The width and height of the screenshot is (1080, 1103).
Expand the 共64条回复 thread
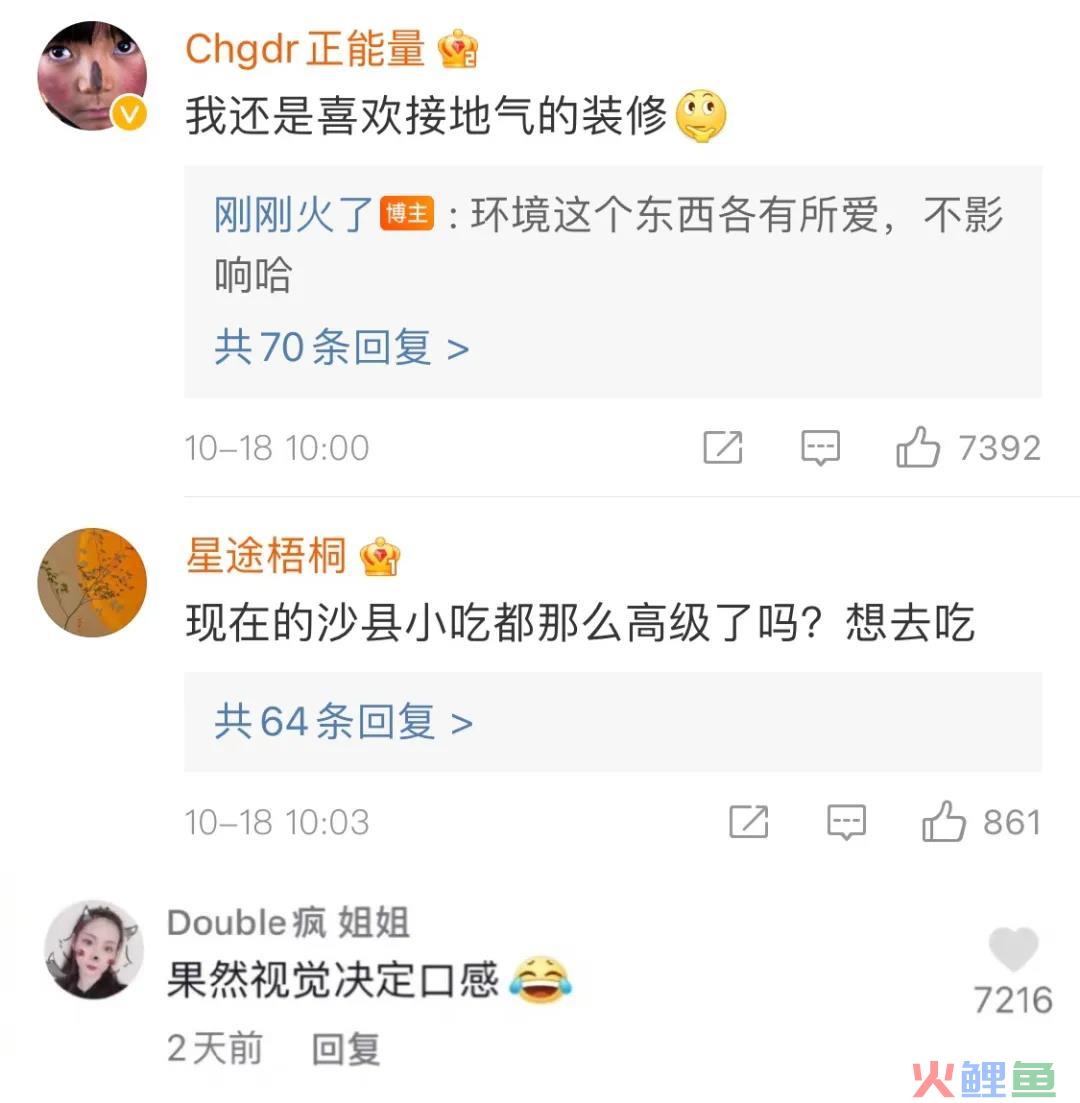click(x=343, y=722)
